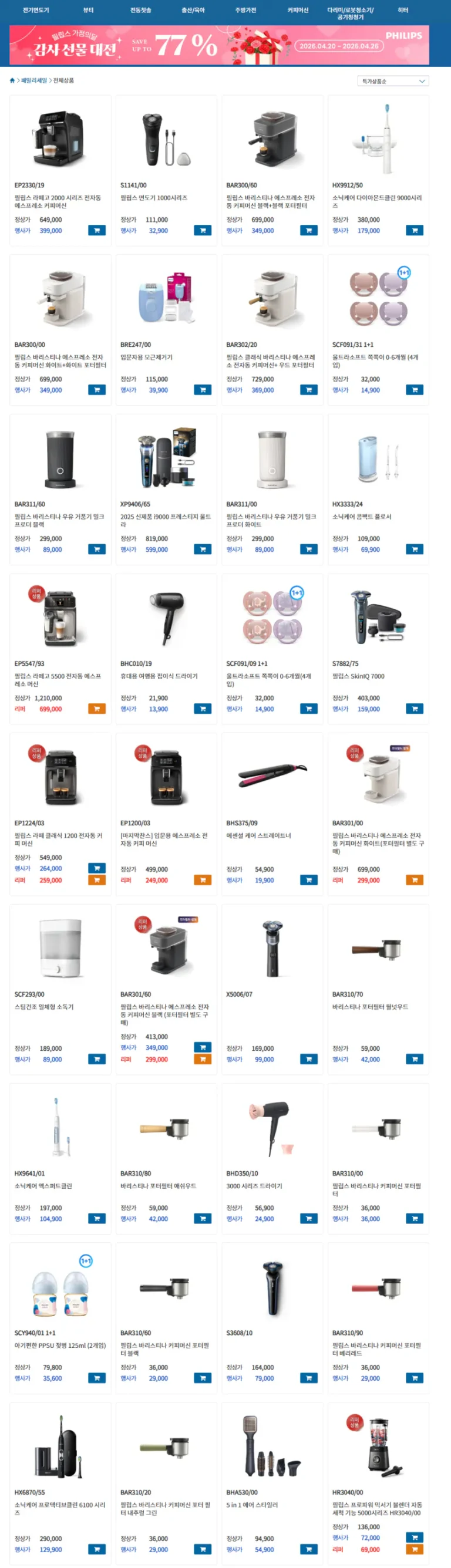
Task: Open 패밀리세일 breadcrumb link
Action: click(34, 80)
